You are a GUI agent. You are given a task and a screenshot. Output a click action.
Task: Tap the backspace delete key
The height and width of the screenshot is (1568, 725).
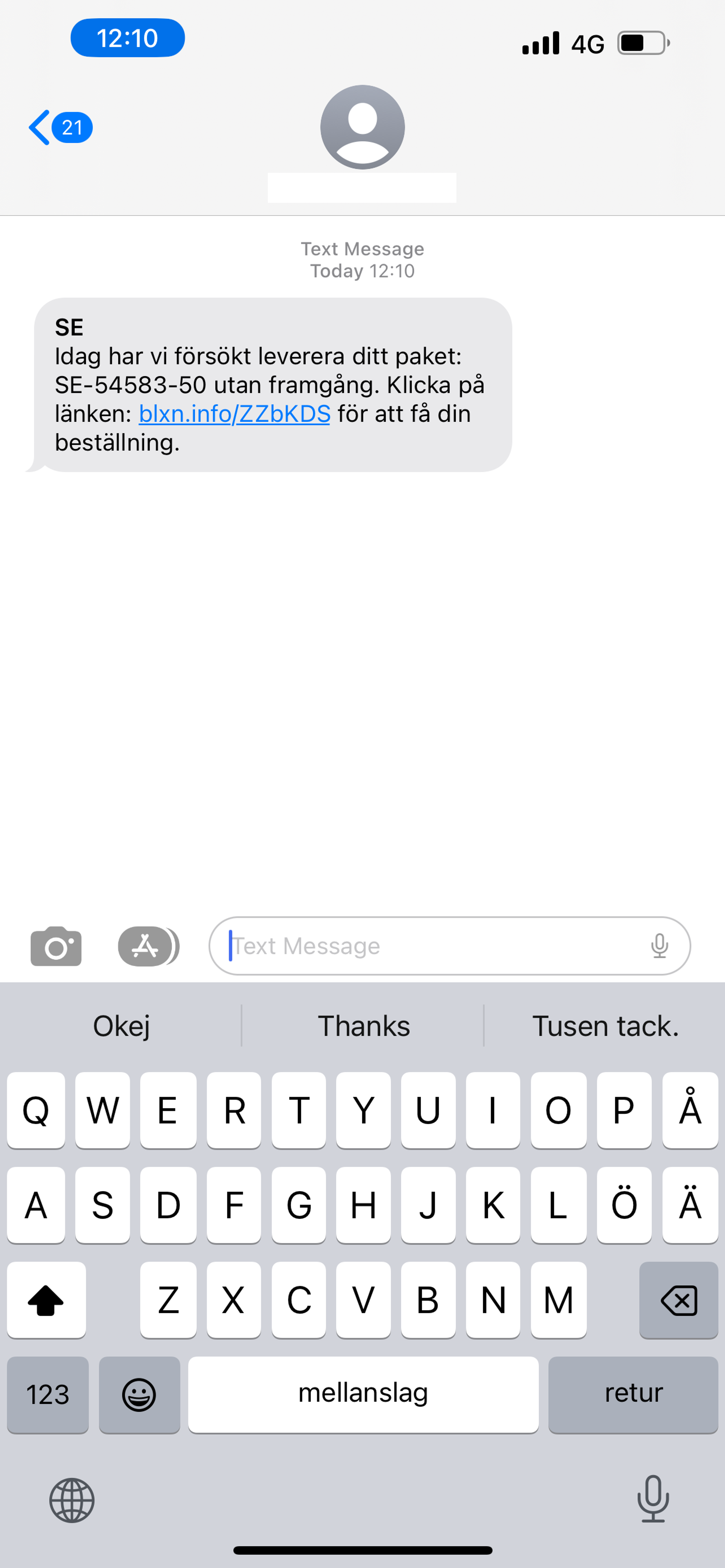tap(678, 1301)
